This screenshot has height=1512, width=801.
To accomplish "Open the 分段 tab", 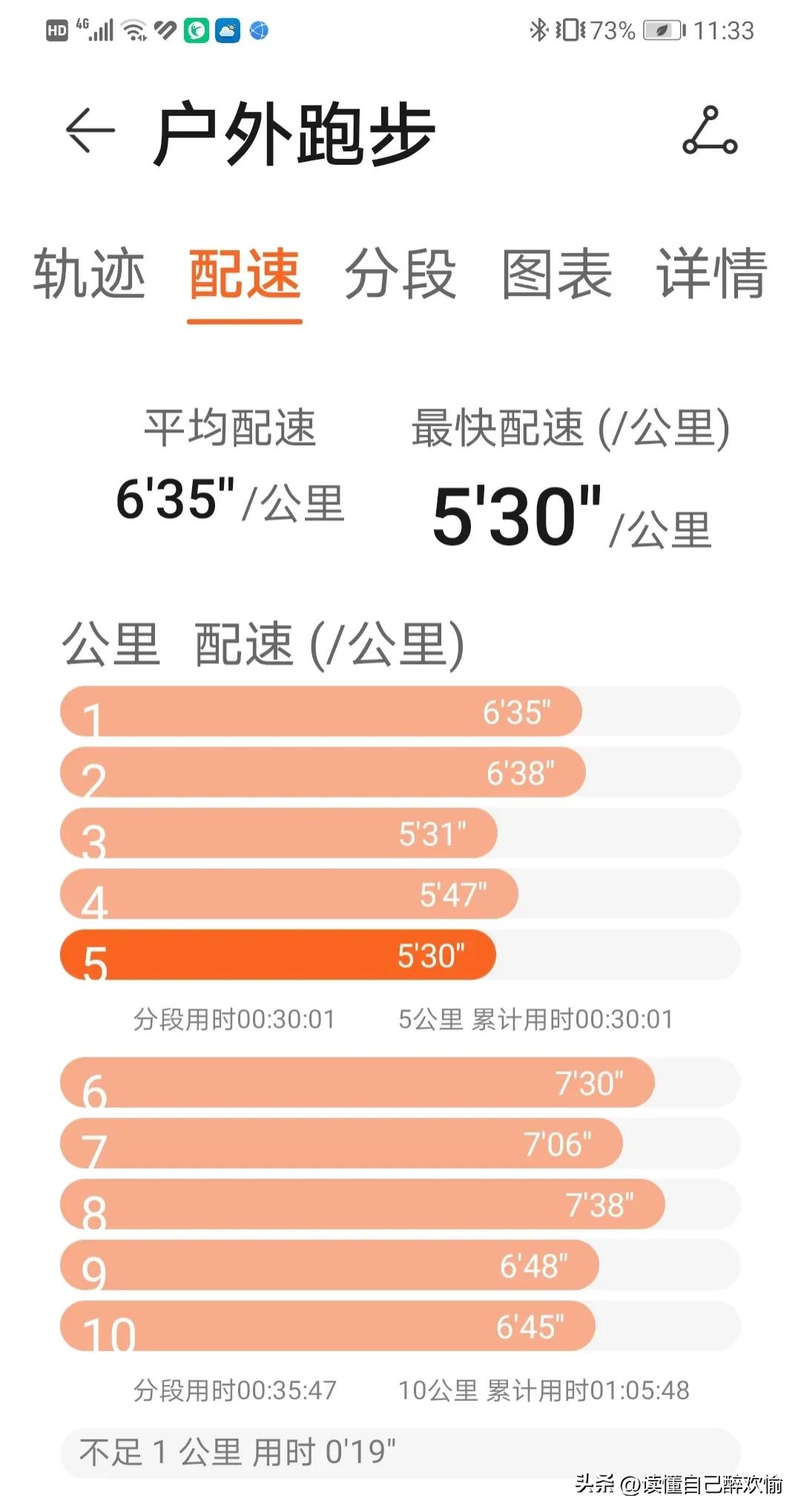I will coord(400,274).
